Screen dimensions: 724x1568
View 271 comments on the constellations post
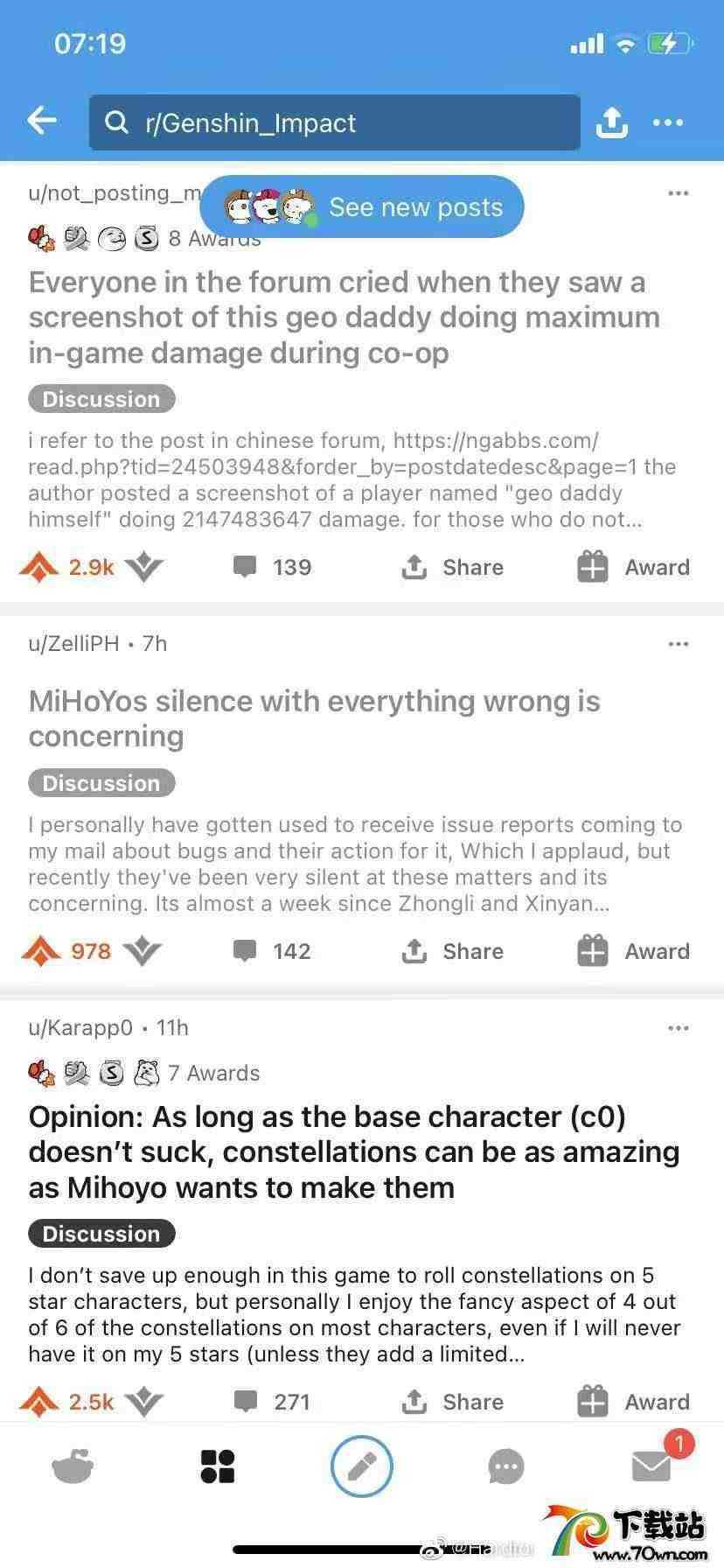coord(273,1402)
